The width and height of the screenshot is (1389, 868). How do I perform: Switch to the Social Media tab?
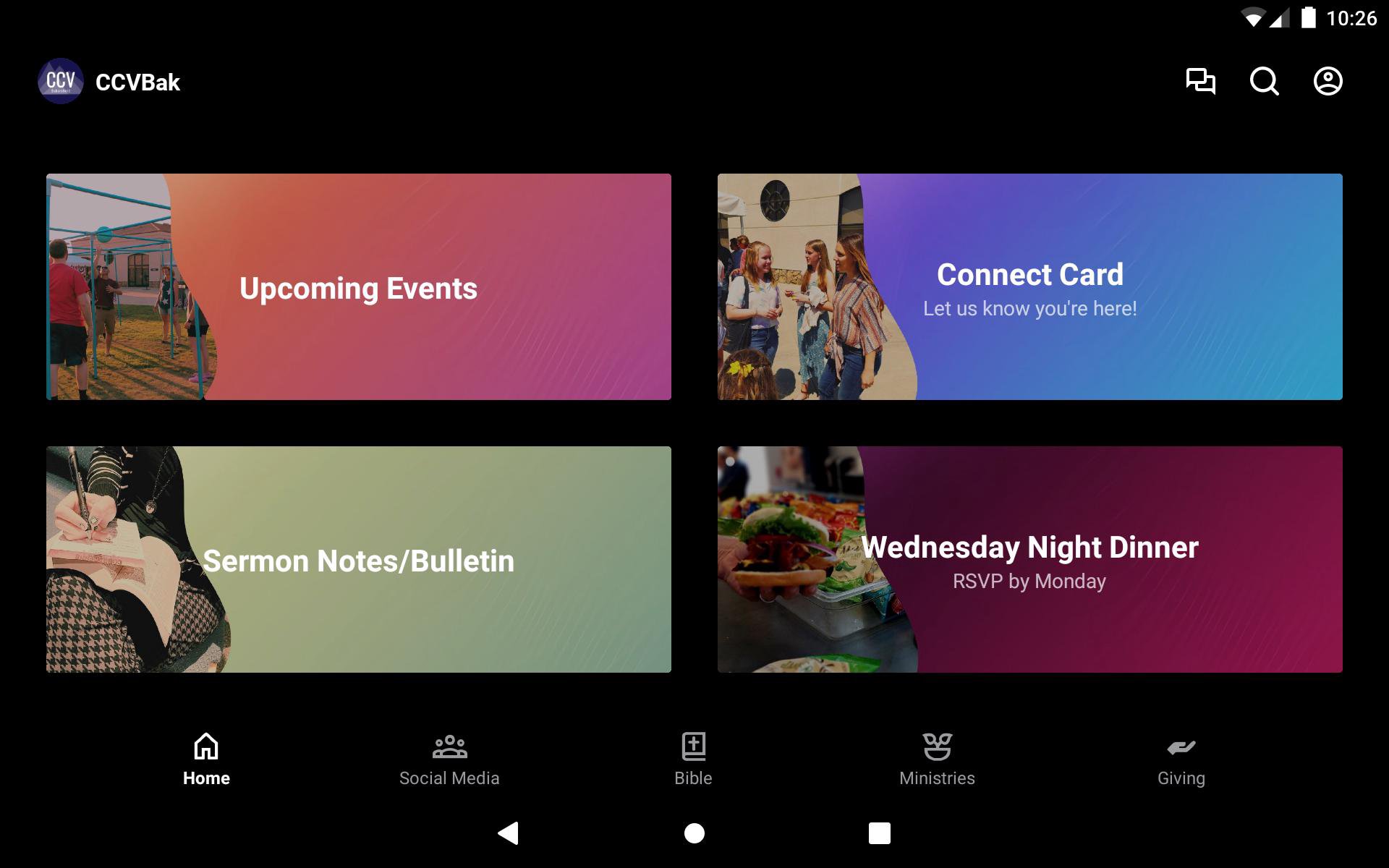click(x=449, y=759)
